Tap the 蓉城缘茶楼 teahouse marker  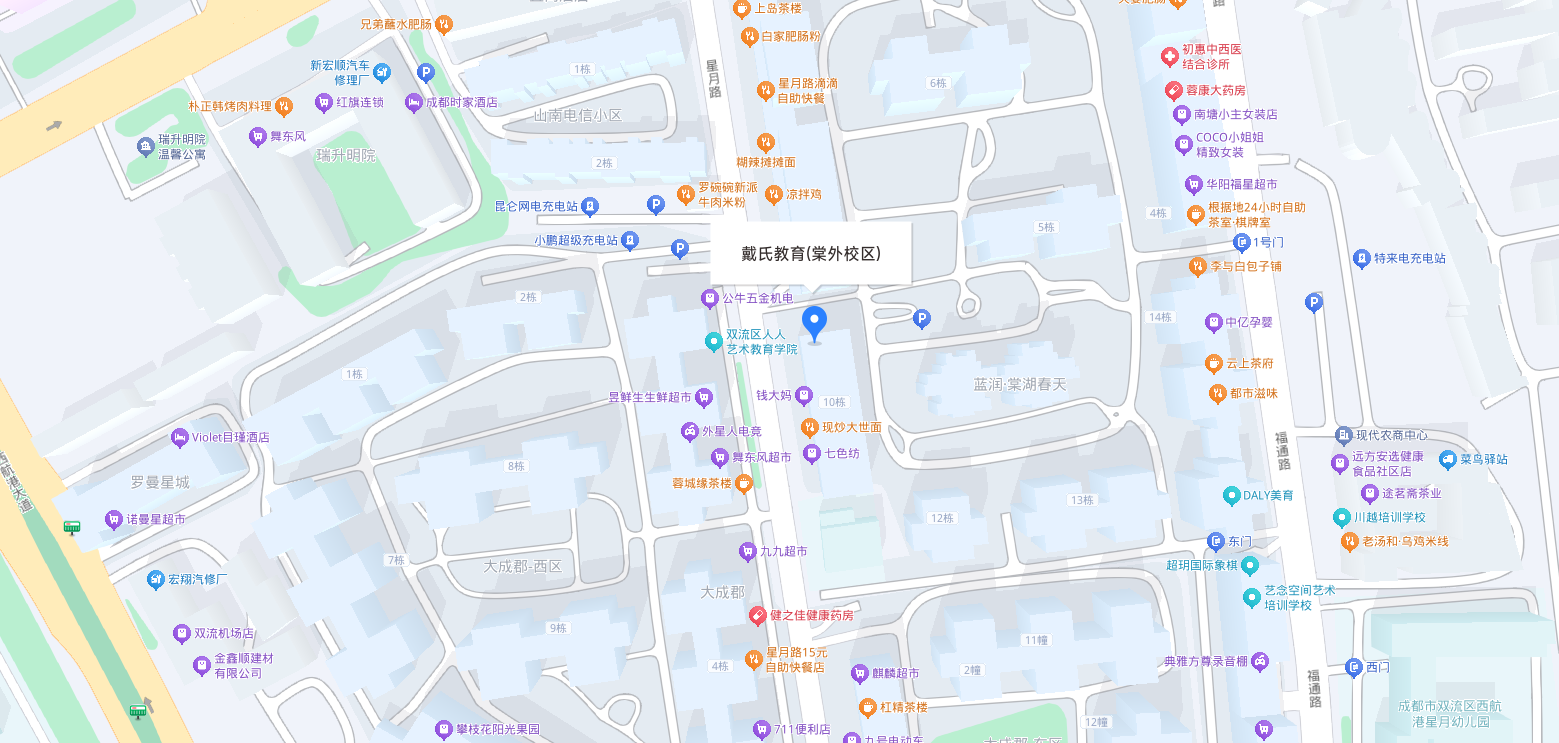(x=744, y=483)
